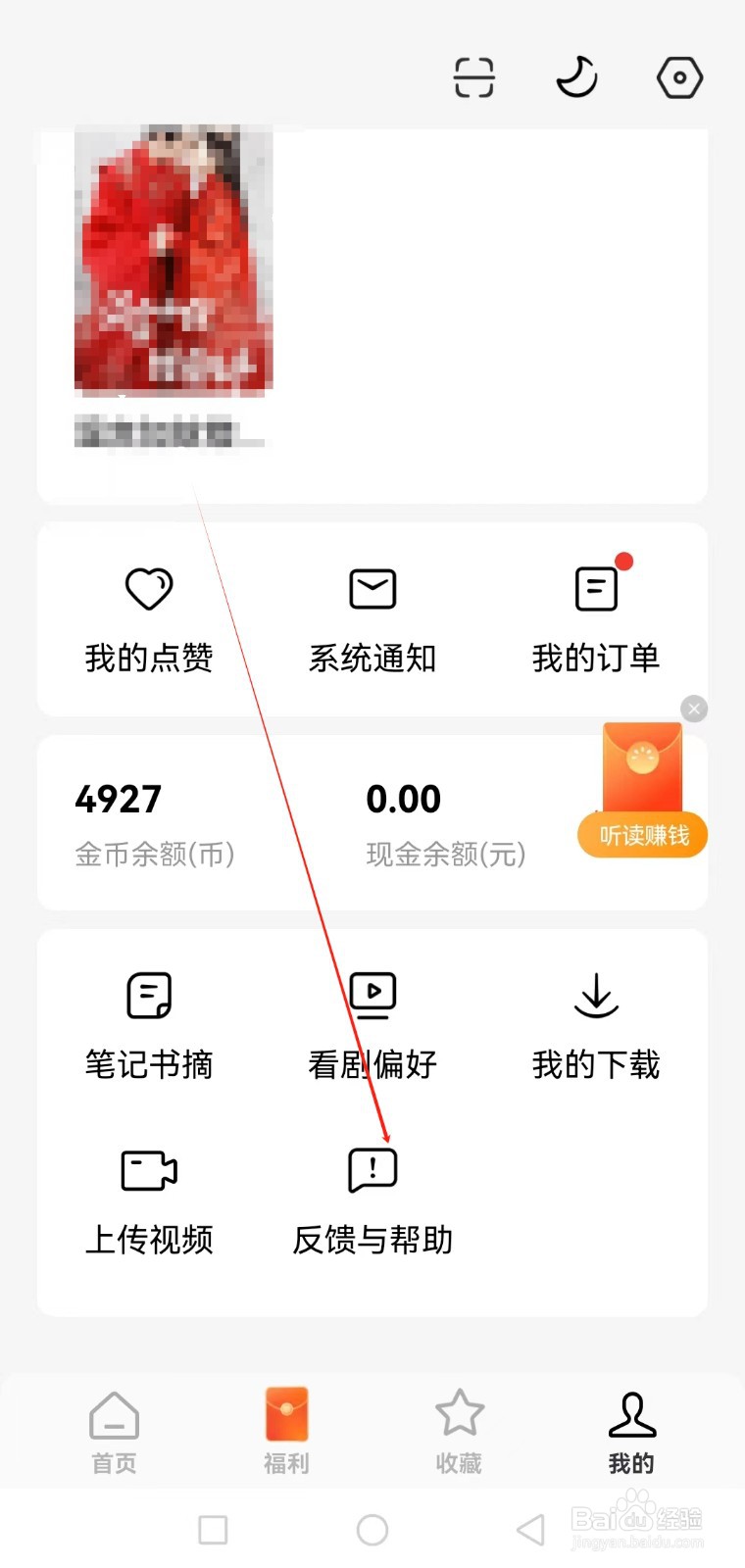View 我的订单 with the order icon
This screenshot has width=745, height=1568.
(596, 588)
